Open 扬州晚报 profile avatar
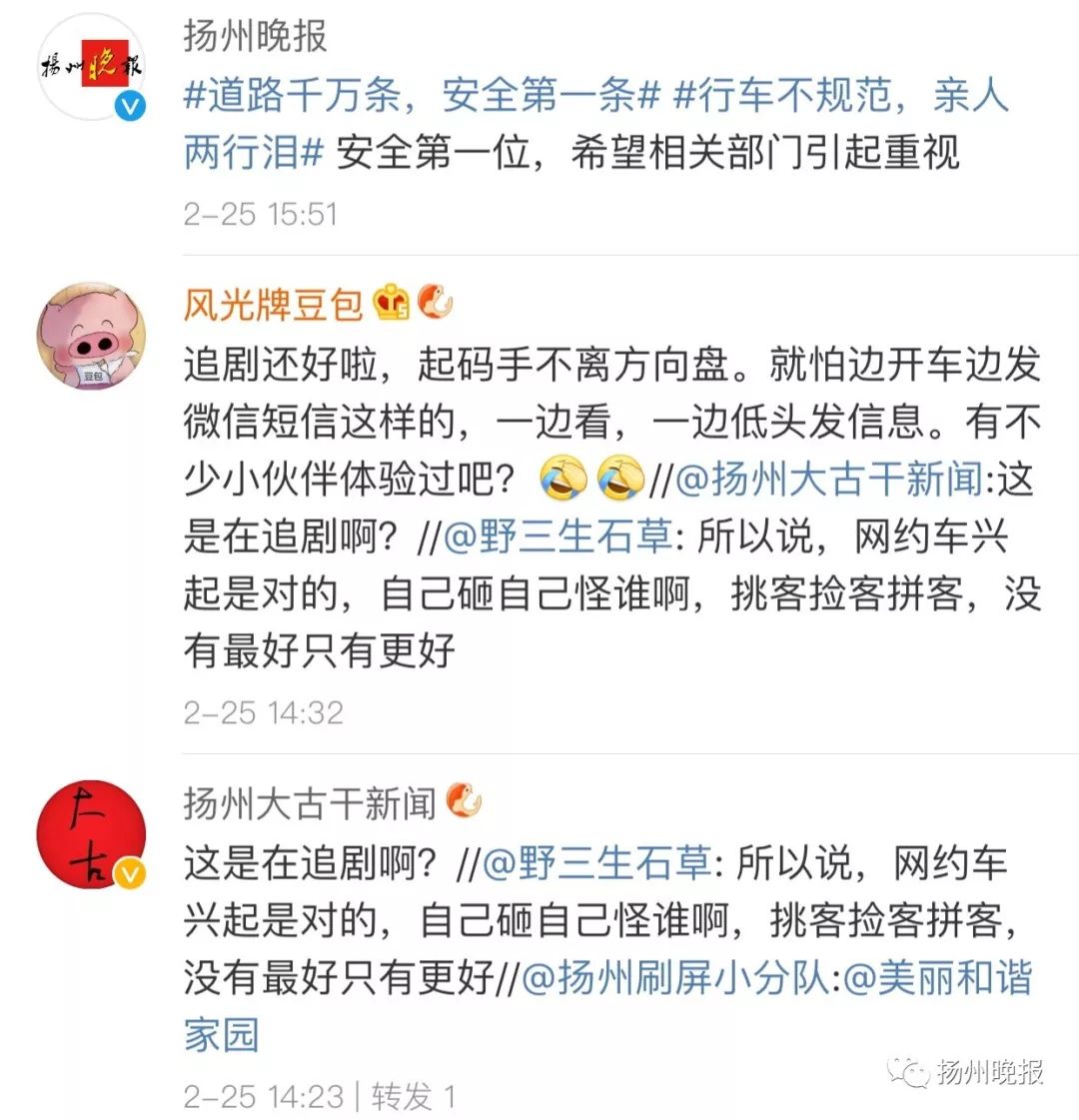Image resolution: width=1079 pixels, height=1120 pixels. pyautogui.click(x=91, y=66)
